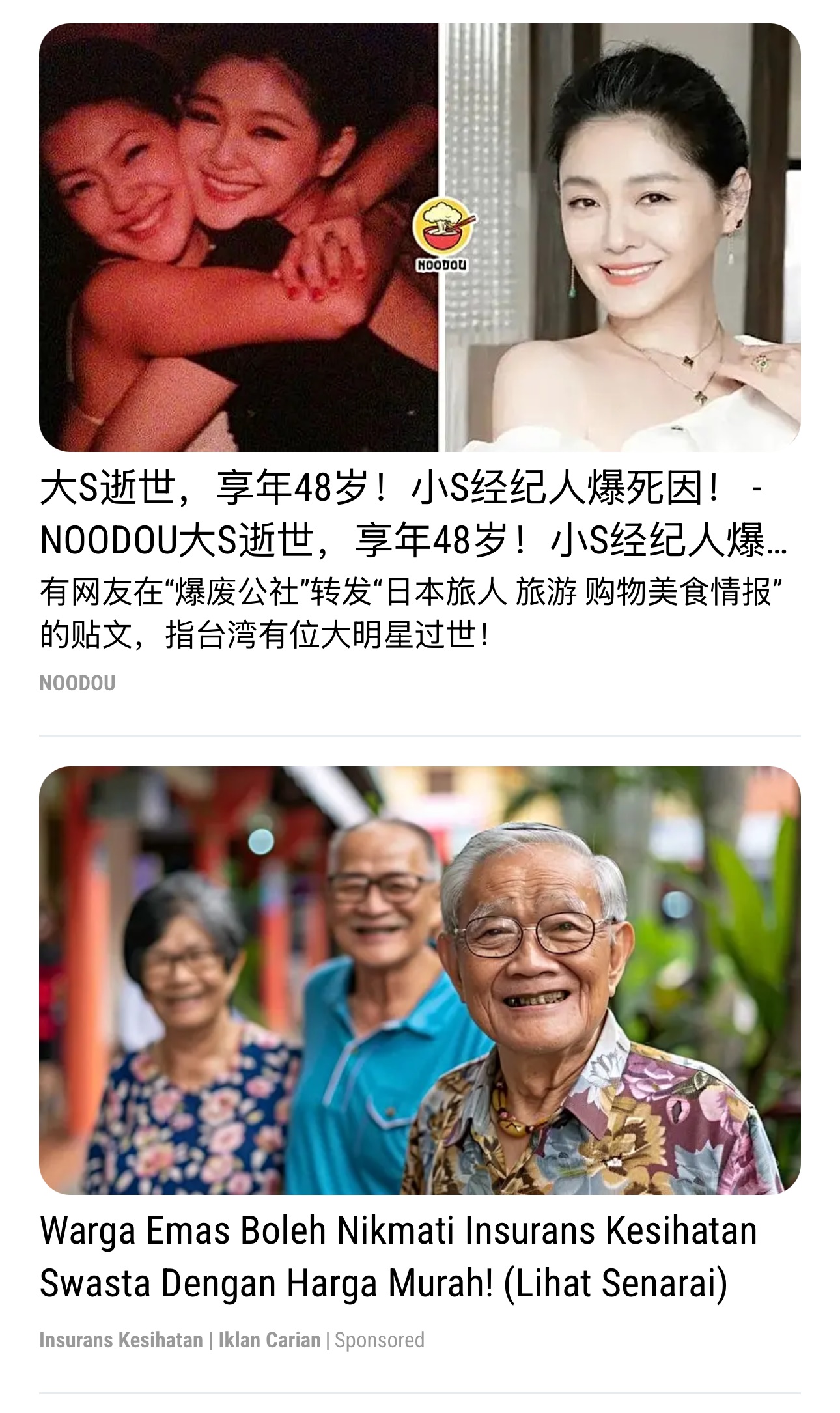Open the headline 大S逝世，享年48岁
Screen dimensions: 840x1413
coord(413,514)
